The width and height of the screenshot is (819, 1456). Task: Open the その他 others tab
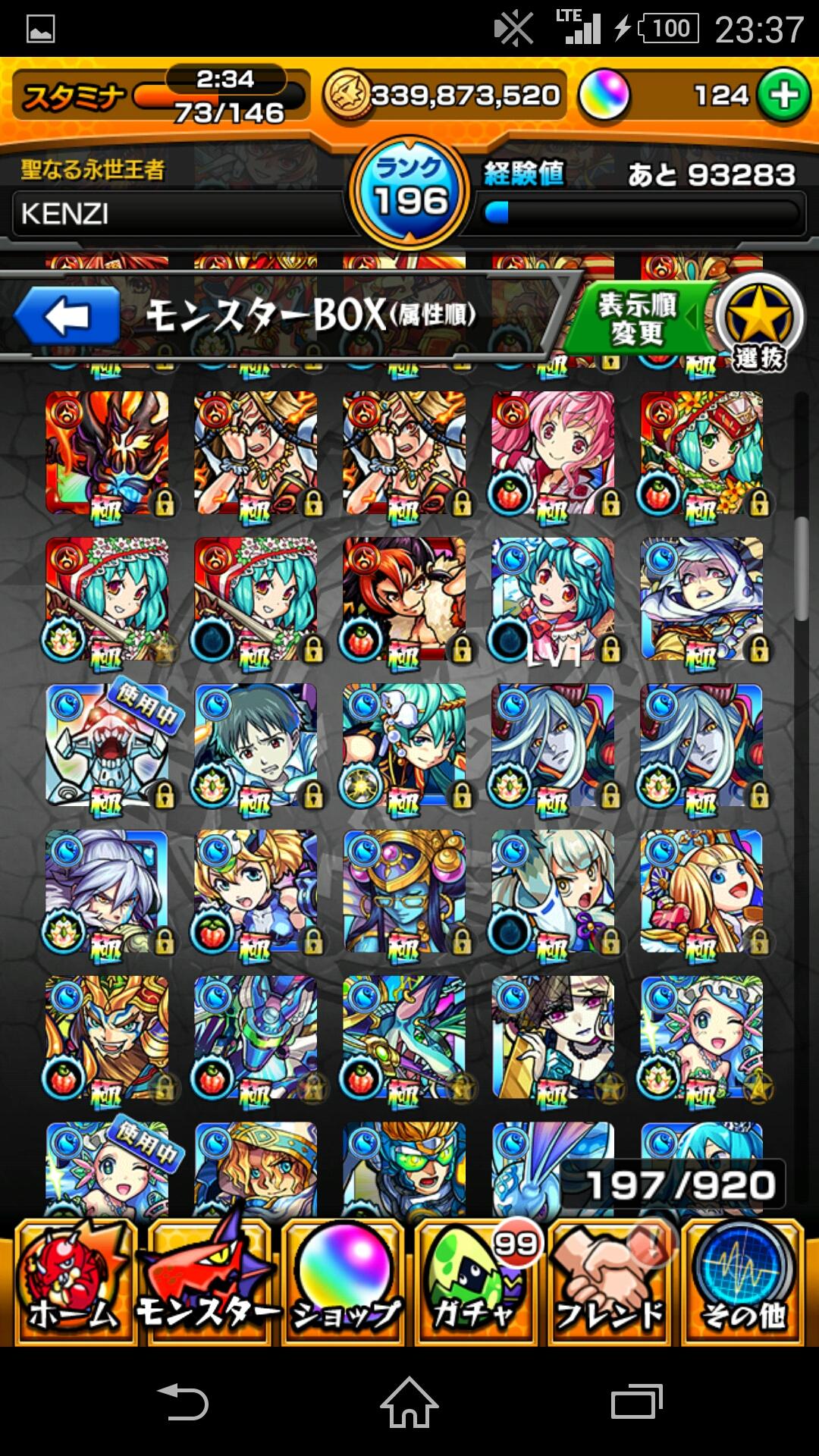point(743,1283)
